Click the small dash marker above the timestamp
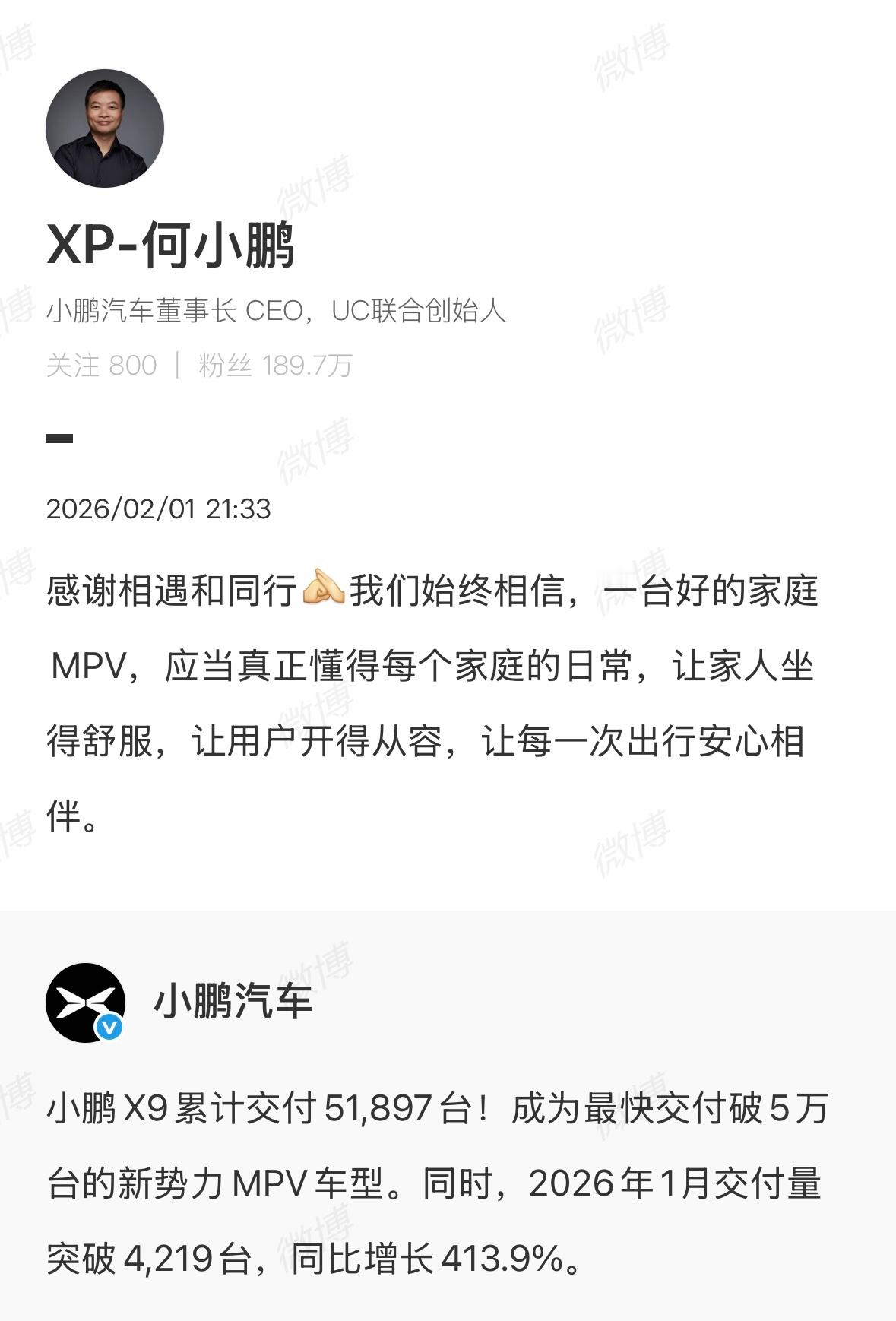896x1321 pixels. [x=59, y=439]
